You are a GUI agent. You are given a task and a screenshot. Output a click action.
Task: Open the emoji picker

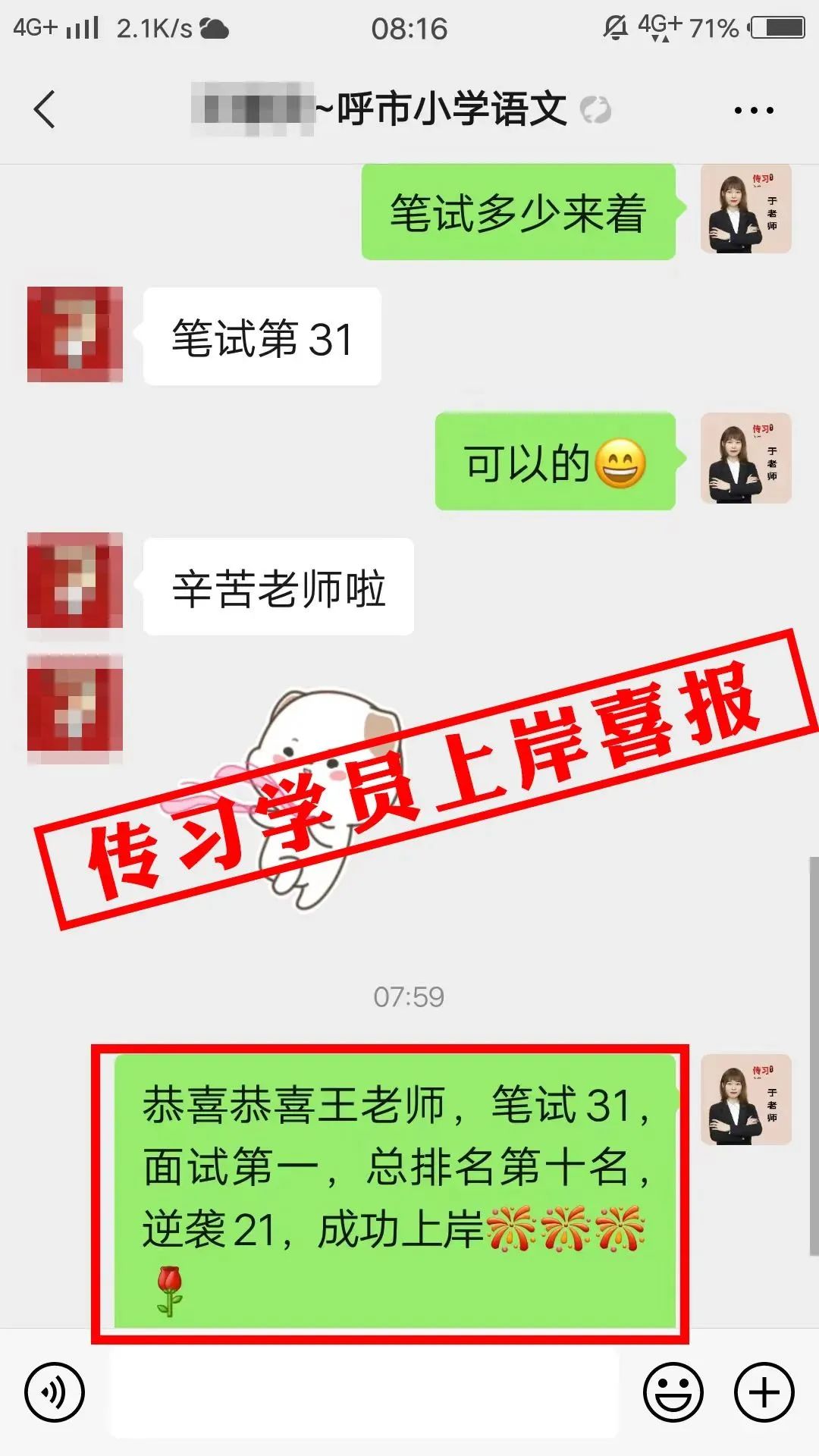[673, 1392]
